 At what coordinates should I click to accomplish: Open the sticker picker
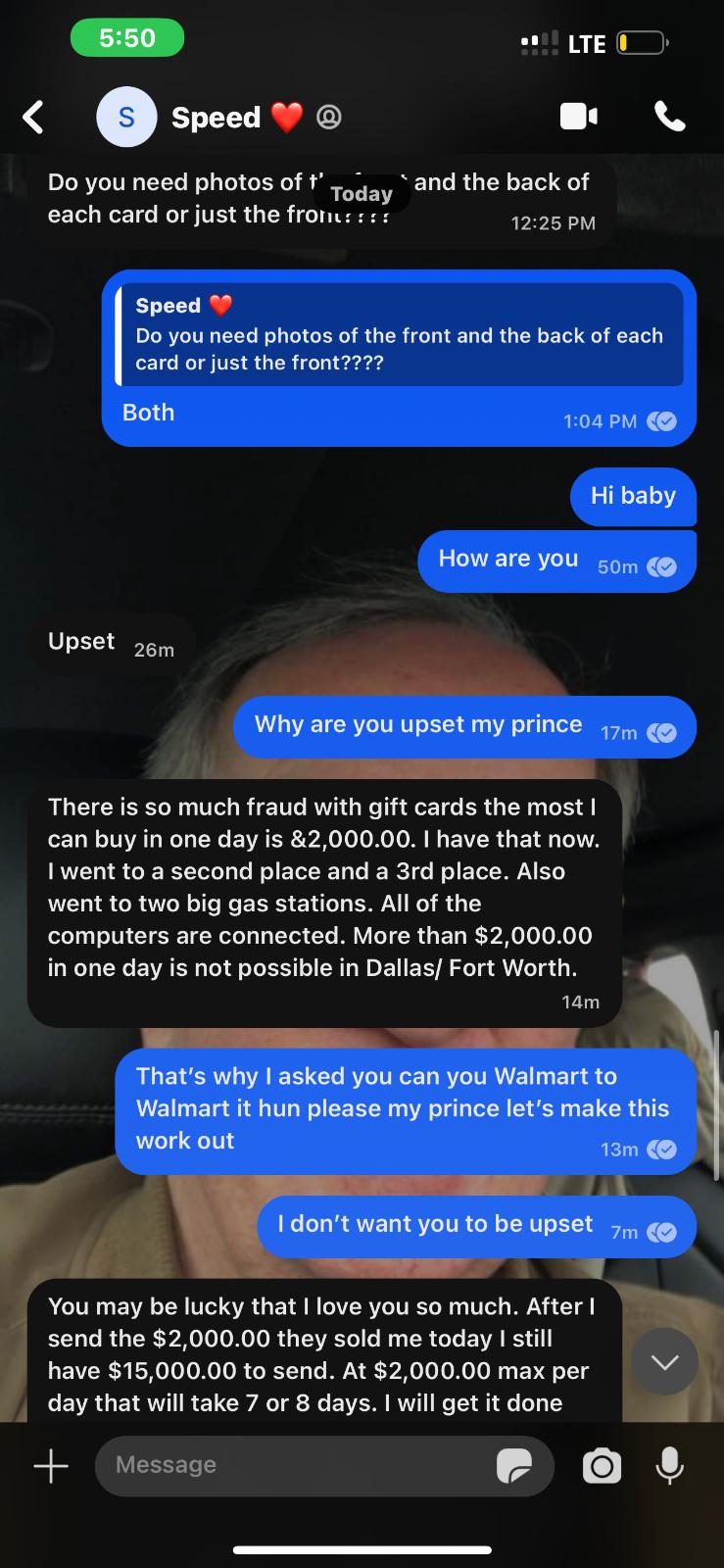[x=514, y=1466]
